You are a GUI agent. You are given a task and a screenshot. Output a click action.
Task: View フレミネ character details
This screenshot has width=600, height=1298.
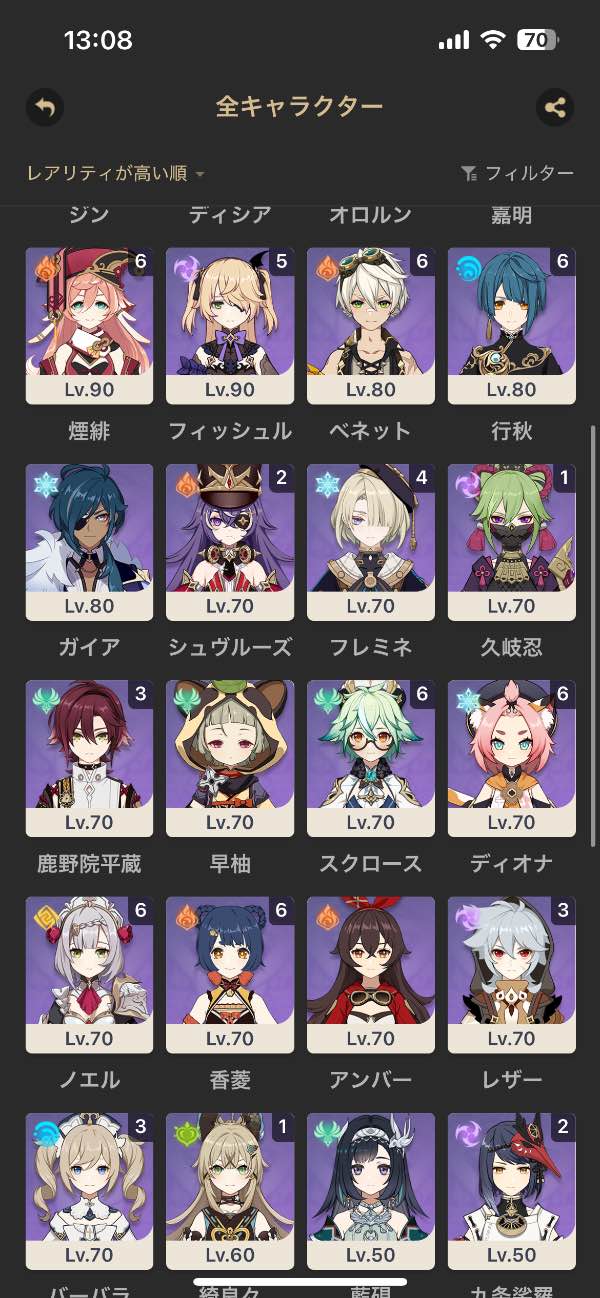pyautogui.click(x=371, y=541)
